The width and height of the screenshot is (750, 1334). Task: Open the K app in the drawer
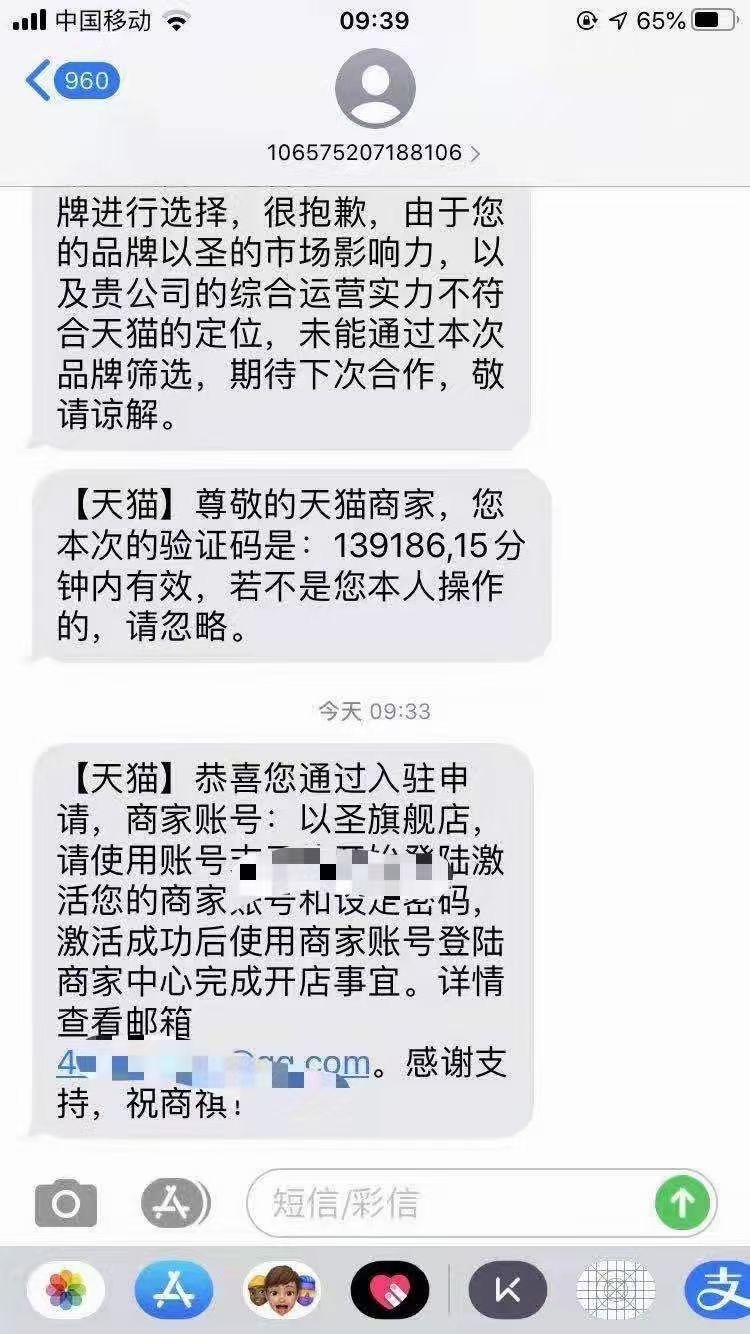pyautogui.click(x=507, y=1290)
